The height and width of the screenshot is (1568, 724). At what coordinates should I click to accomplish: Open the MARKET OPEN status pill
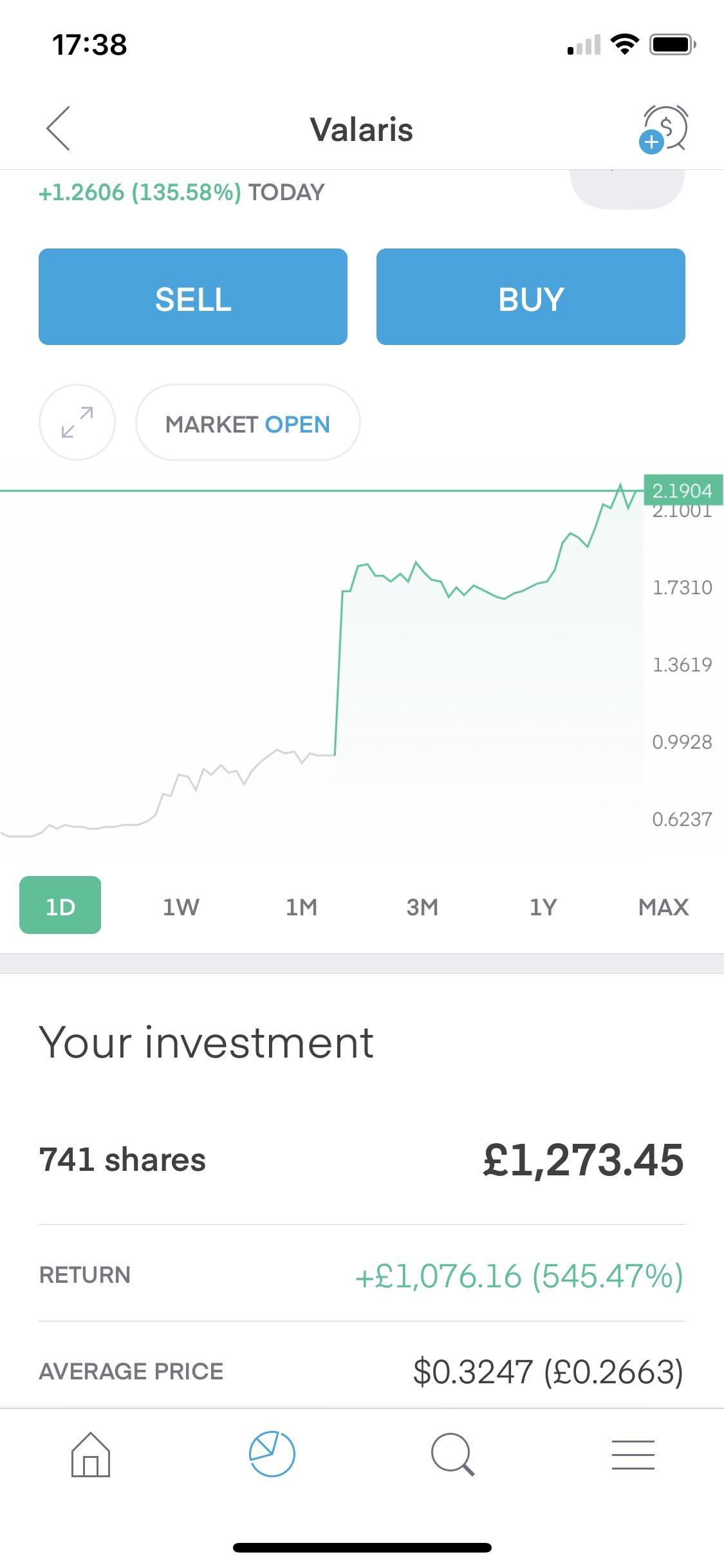point(248,423)
